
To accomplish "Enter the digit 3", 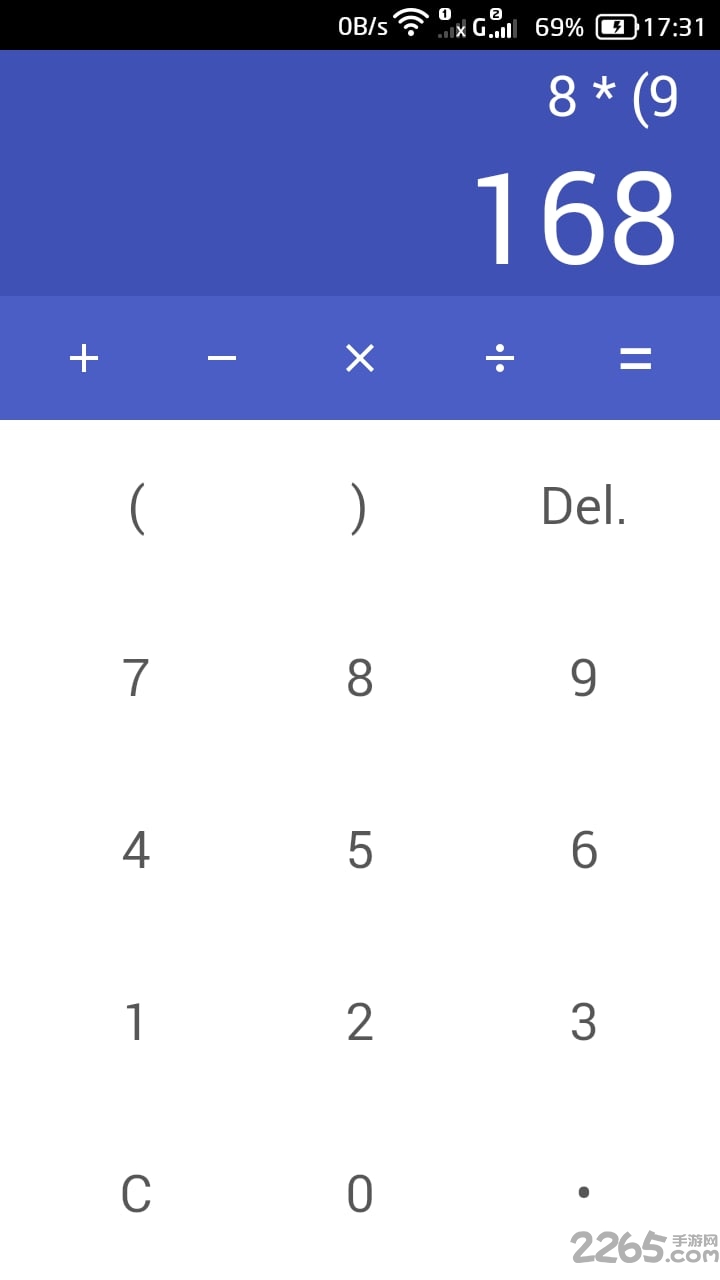I will tap(584, 1022).
